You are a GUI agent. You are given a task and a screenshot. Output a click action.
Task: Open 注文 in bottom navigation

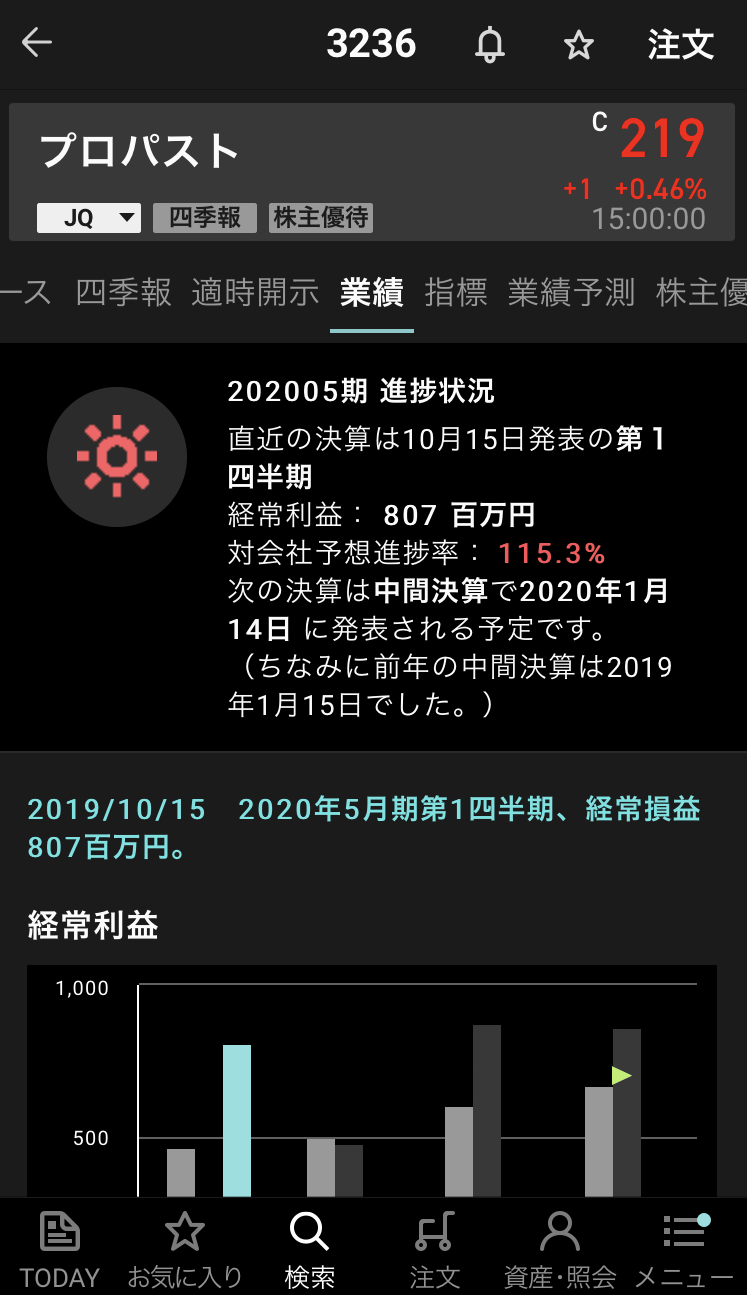[435, 1248]
